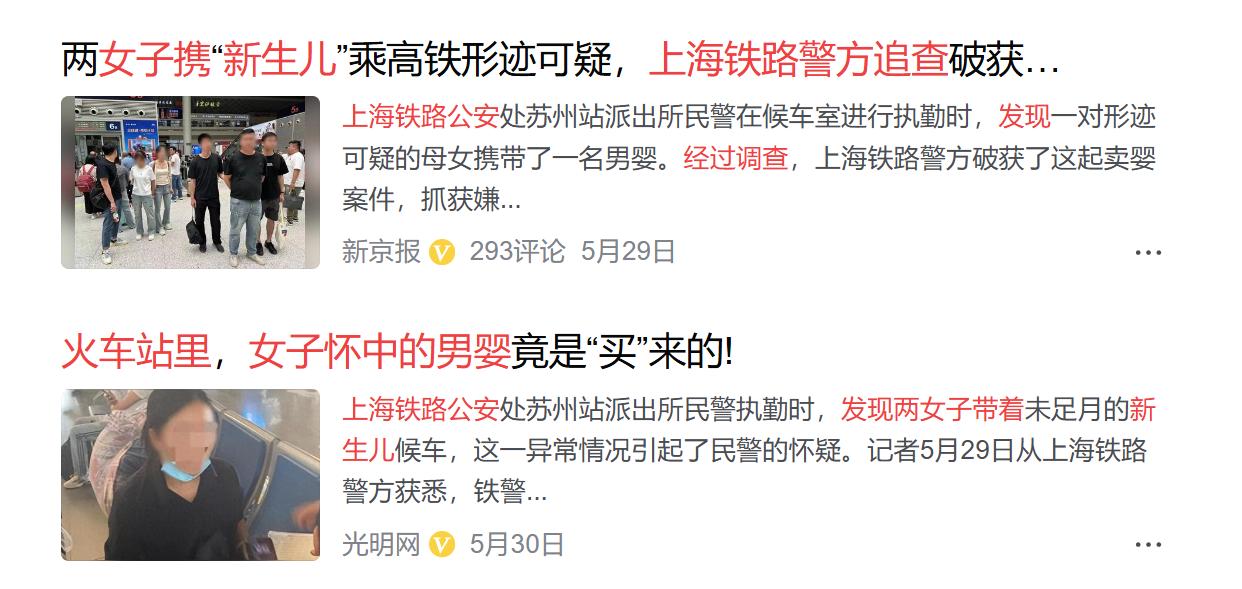View 293评论 on the 新京报 article
1242x589 pixels.
click(516, 251)
